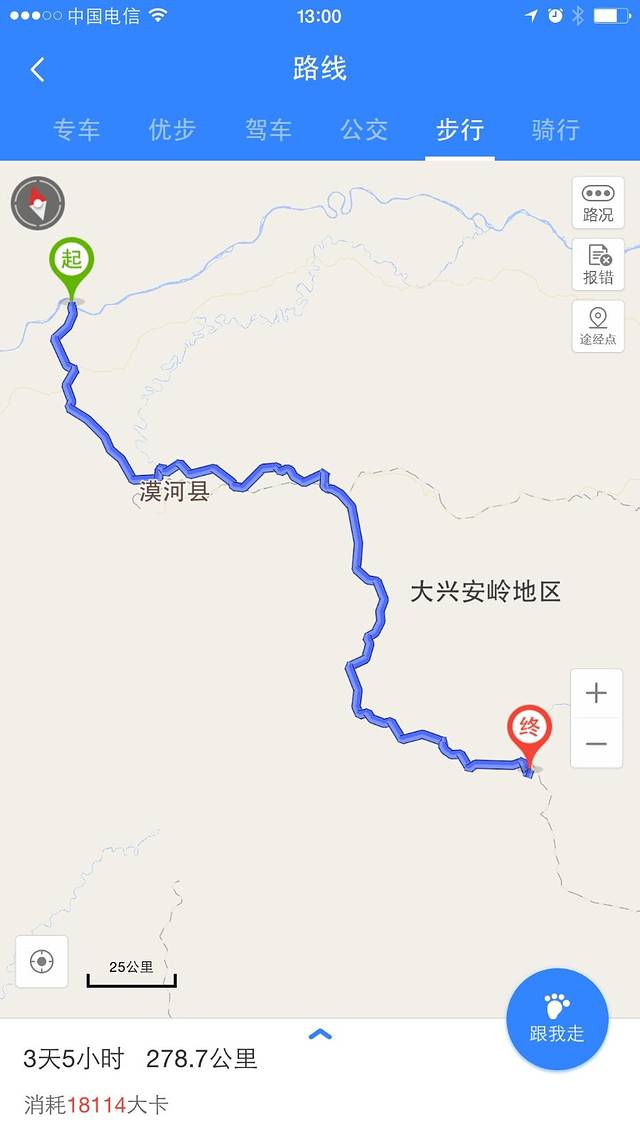Select the 公交 transit tab
This screenshot has width=640, height=1137.
[364, 130]
